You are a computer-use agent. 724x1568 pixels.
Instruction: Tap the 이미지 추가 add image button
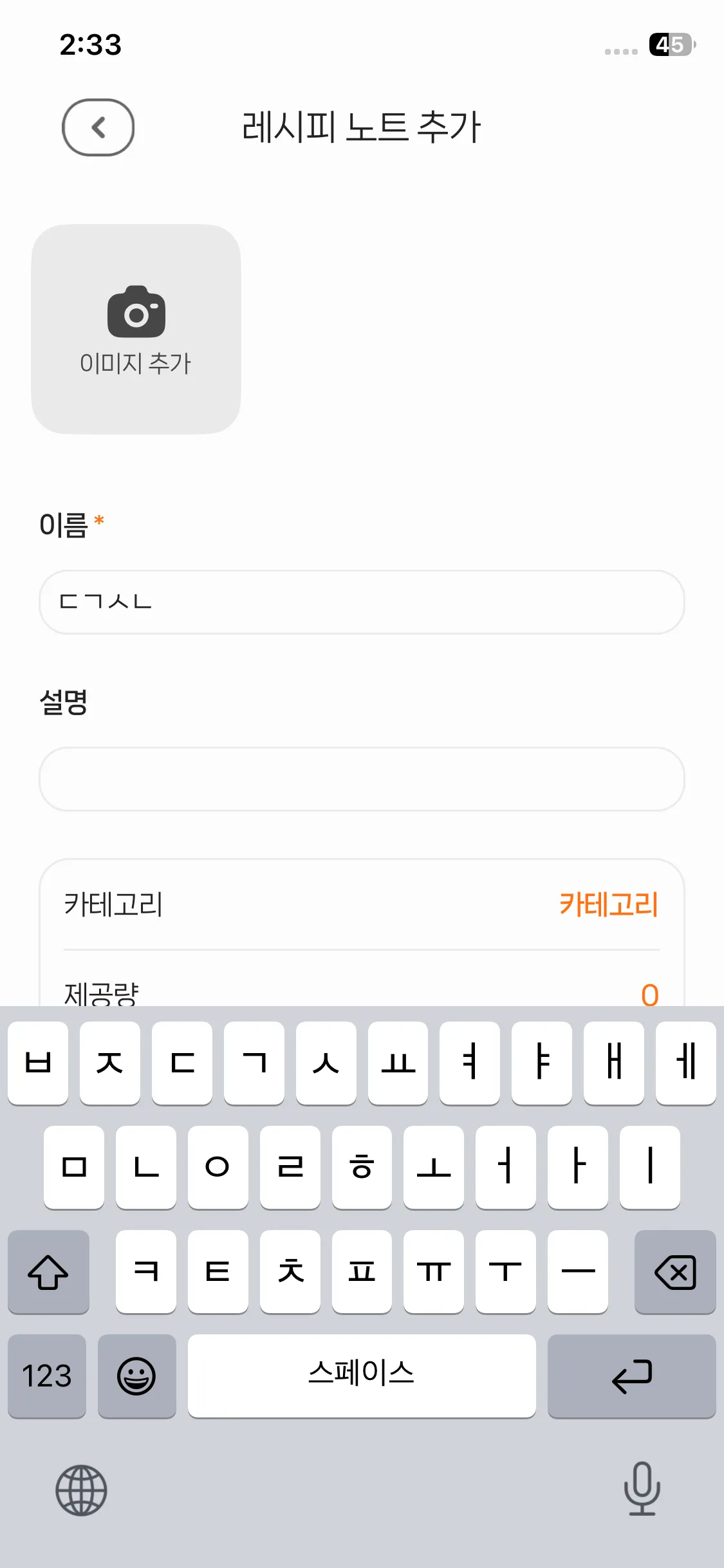click(x=135, y=330)
